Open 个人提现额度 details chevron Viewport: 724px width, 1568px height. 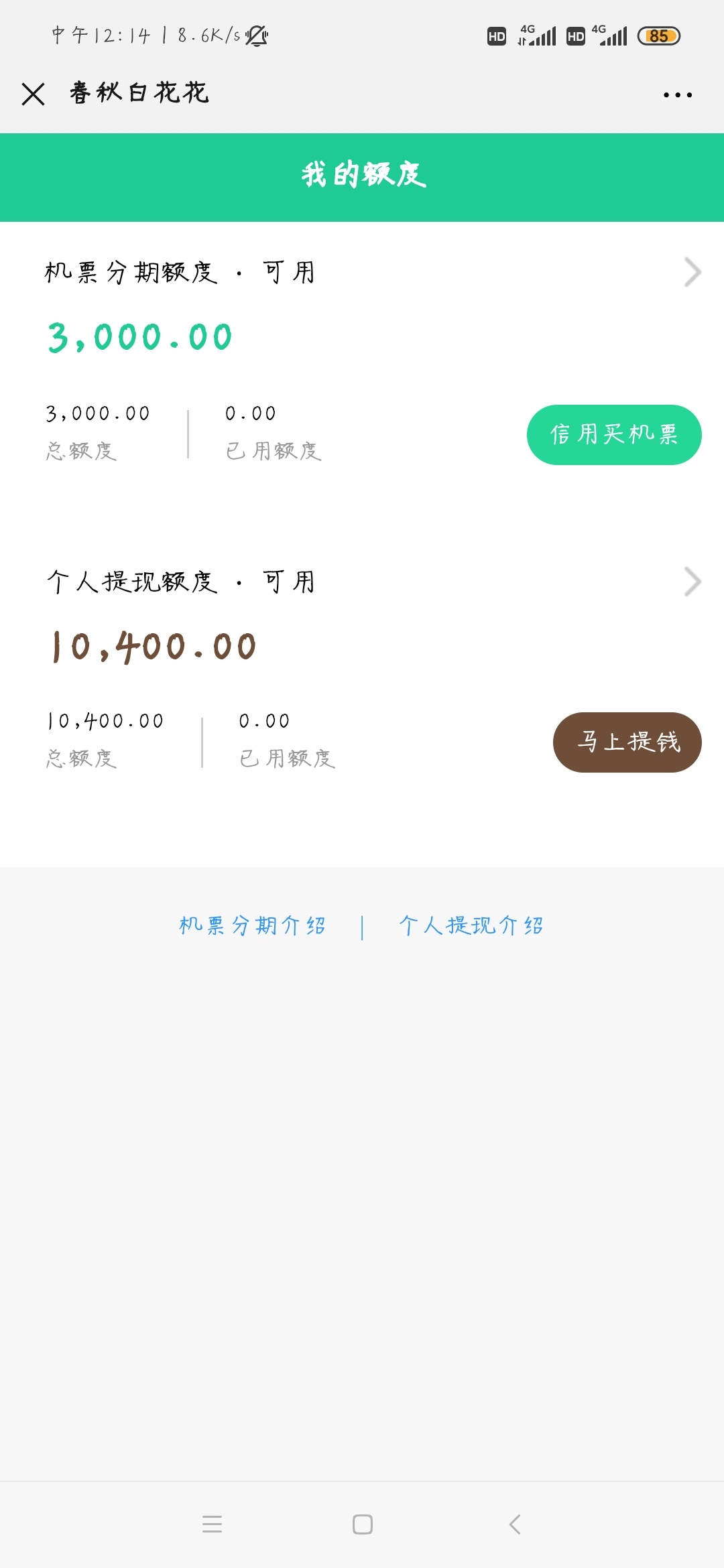click(692, 582)
